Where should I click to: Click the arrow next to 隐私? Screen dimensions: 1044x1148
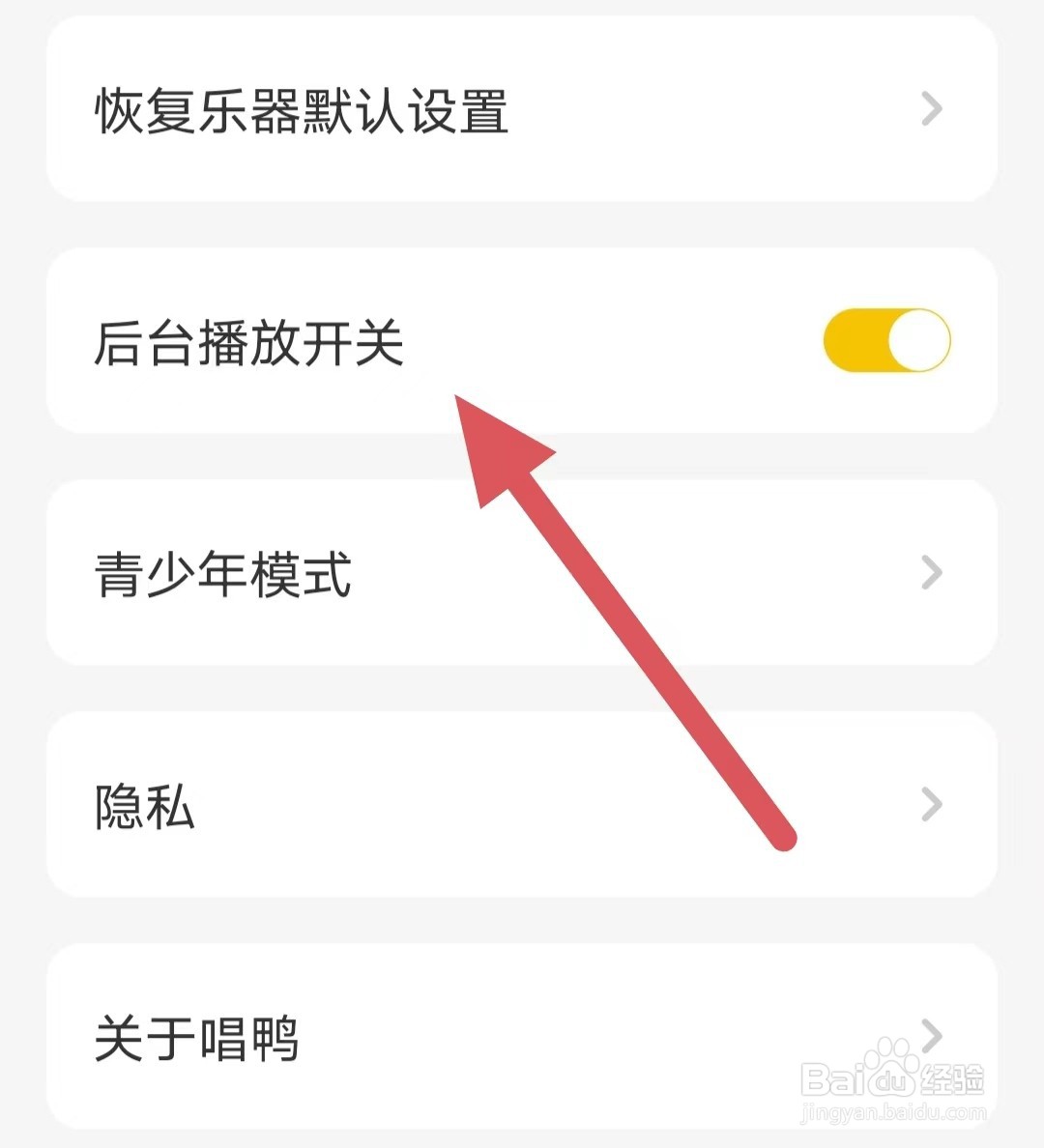click(x=929, y=804)
